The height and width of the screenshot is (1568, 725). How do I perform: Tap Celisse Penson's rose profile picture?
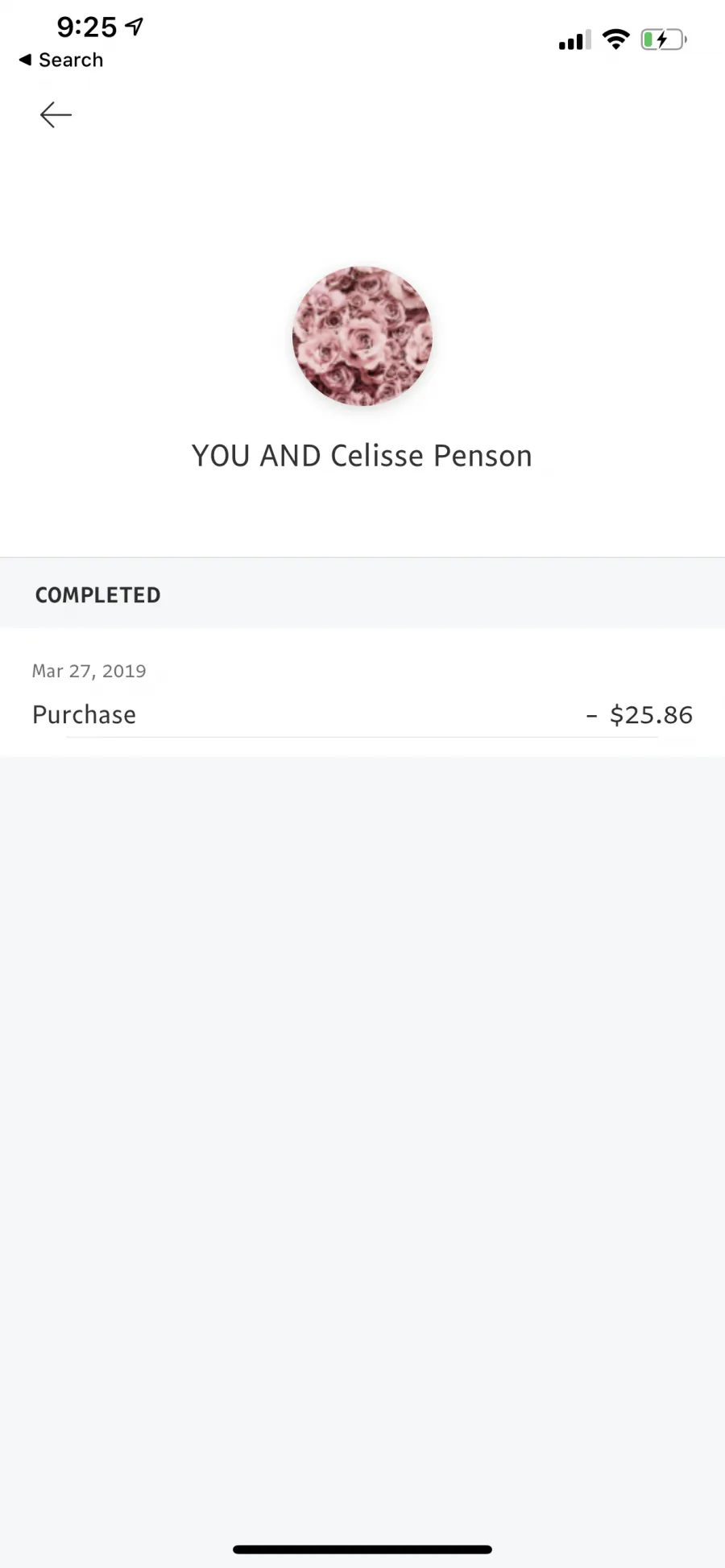click(x=362, y=336)
